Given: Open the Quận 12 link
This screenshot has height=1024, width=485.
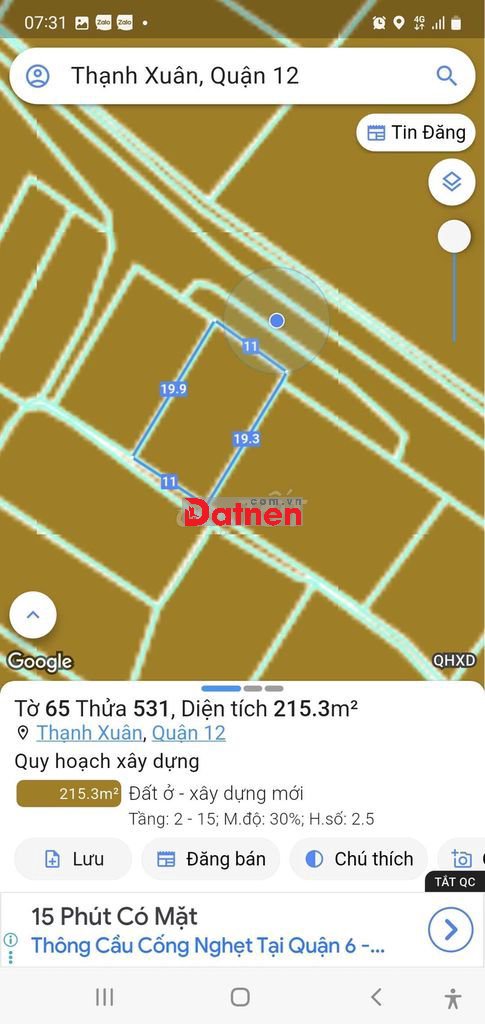Looking at the screenshot, I should (189, 733).
